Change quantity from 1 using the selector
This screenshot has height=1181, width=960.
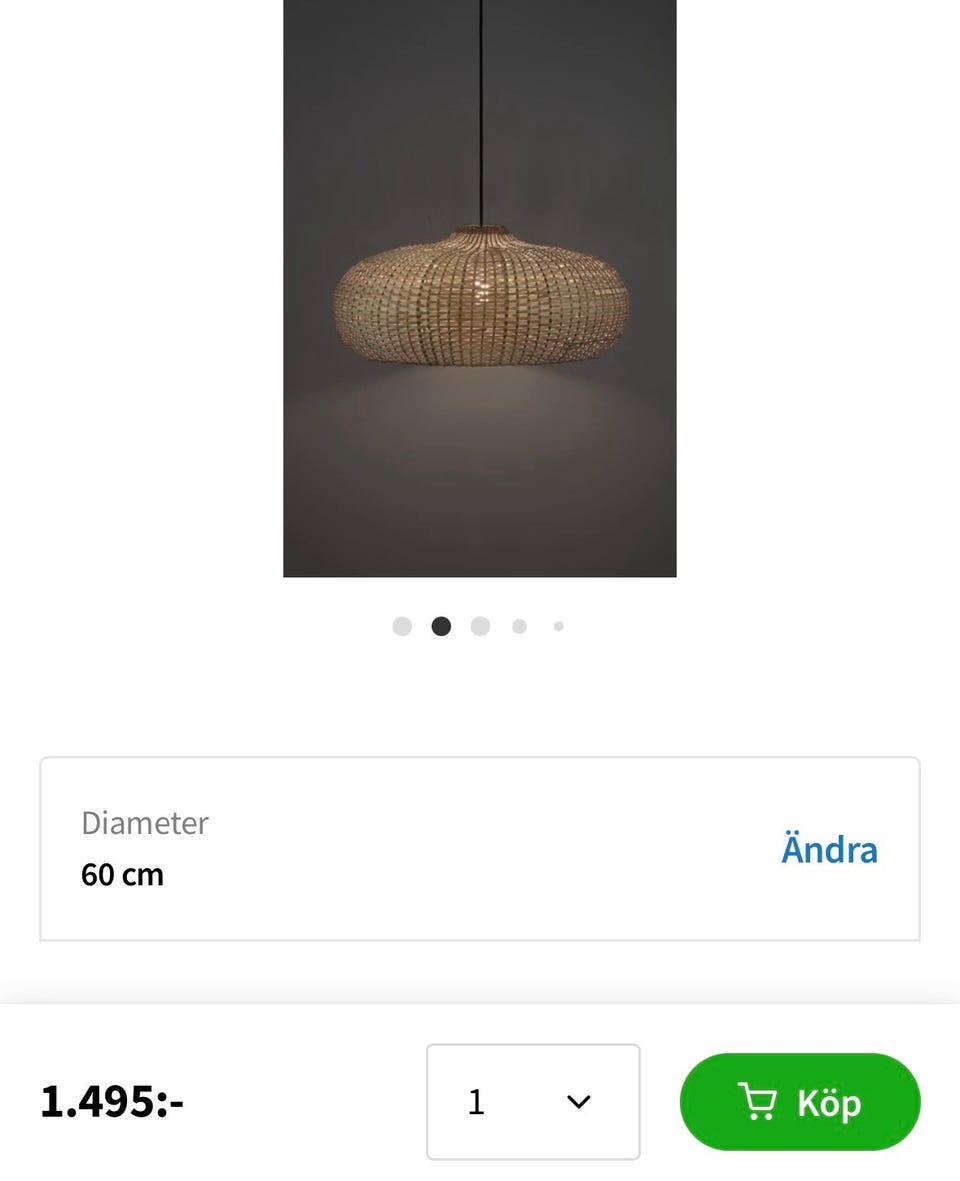pos(532,1103)
